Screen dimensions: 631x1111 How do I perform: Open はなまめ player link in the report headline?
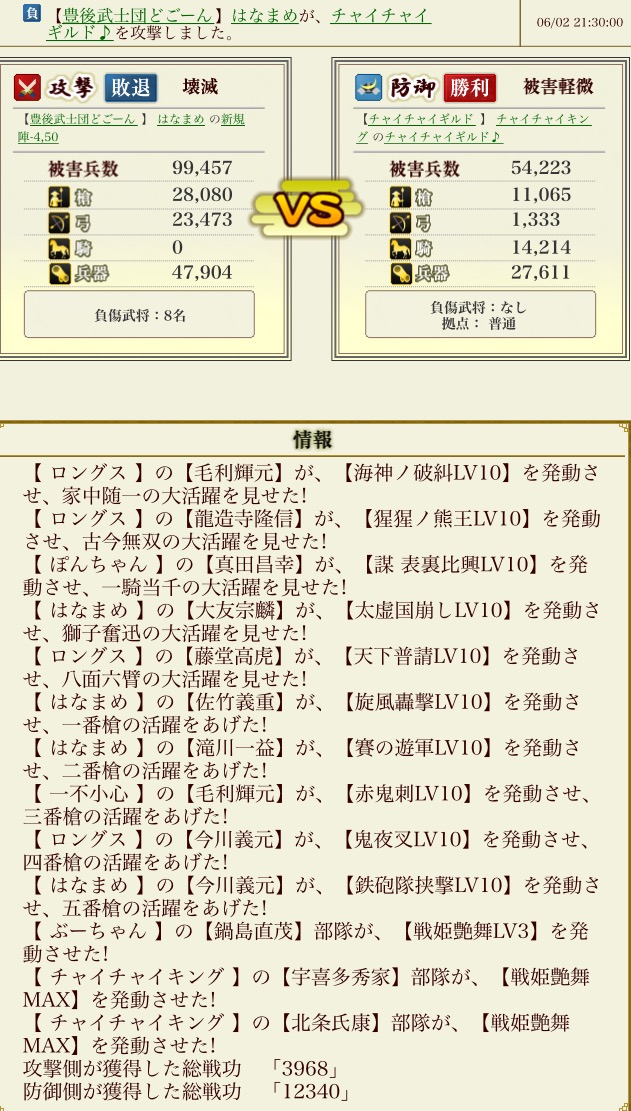262,16
